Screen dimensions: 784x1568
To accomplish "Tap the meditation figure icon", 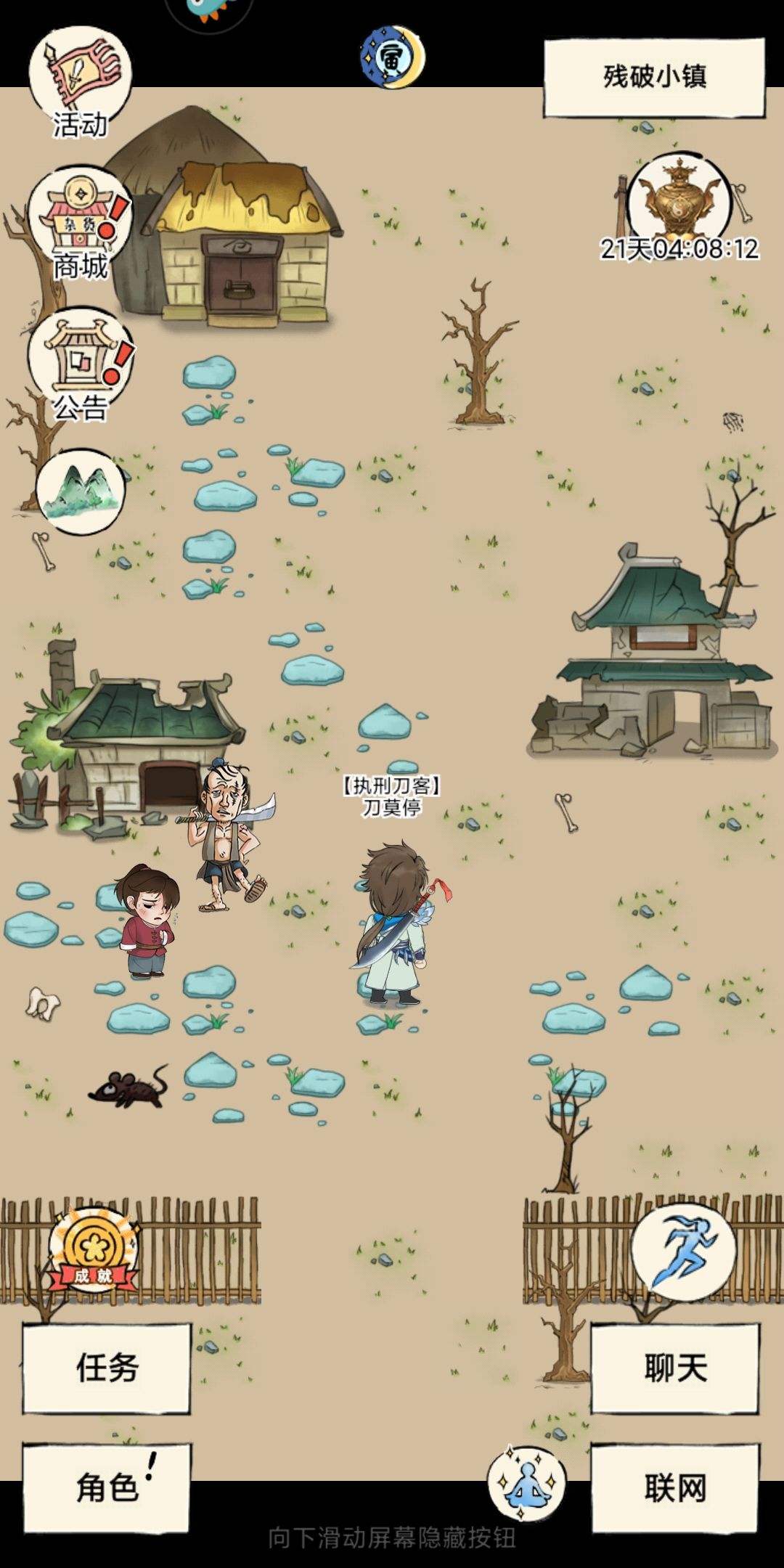I will coord(526,1483).
